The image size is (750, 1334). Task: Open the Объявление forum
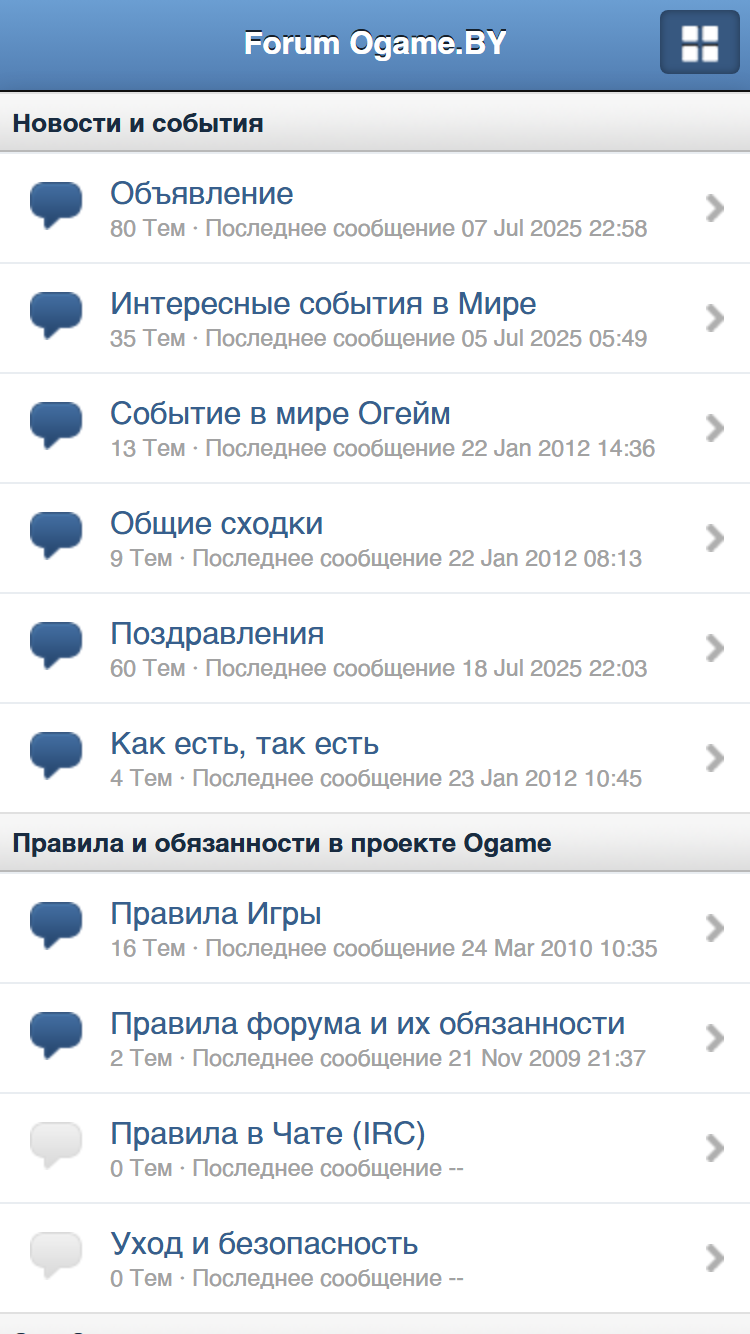[x=375, y=208]
